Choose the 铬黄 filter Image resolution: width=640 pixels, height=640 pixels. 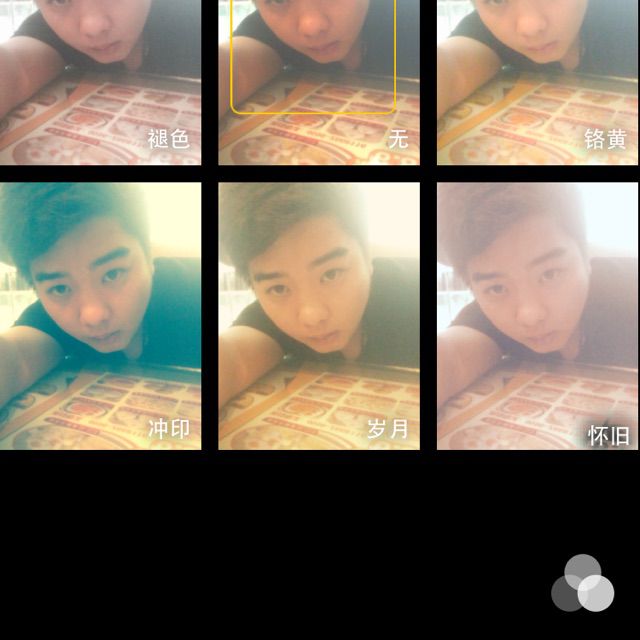pyautogui.click(x=537, y=82)
